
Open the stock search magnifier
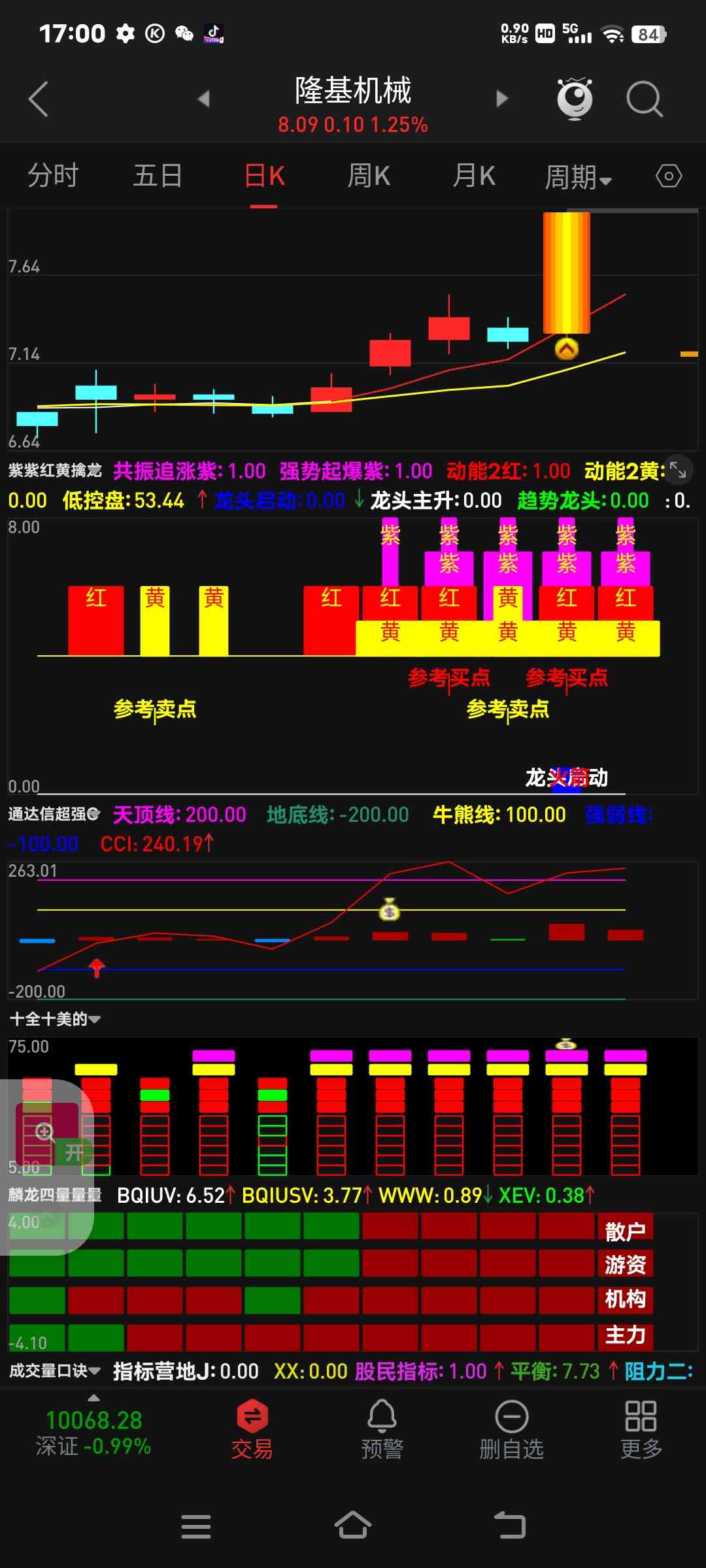644,99
